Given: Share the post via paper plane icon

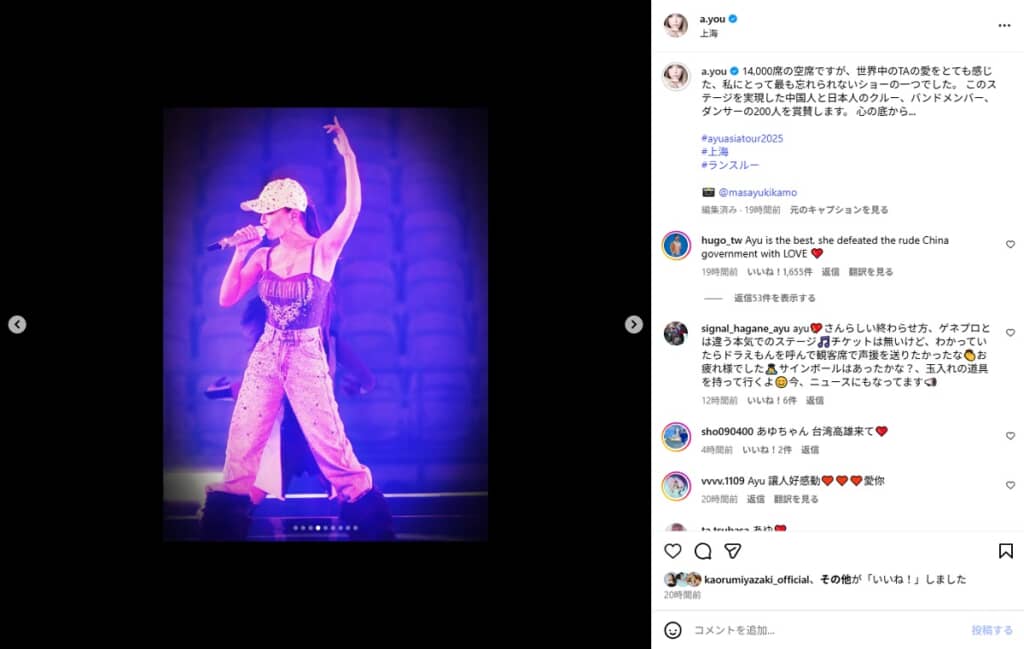Looking at the screenshot, I should coord(733,551).
